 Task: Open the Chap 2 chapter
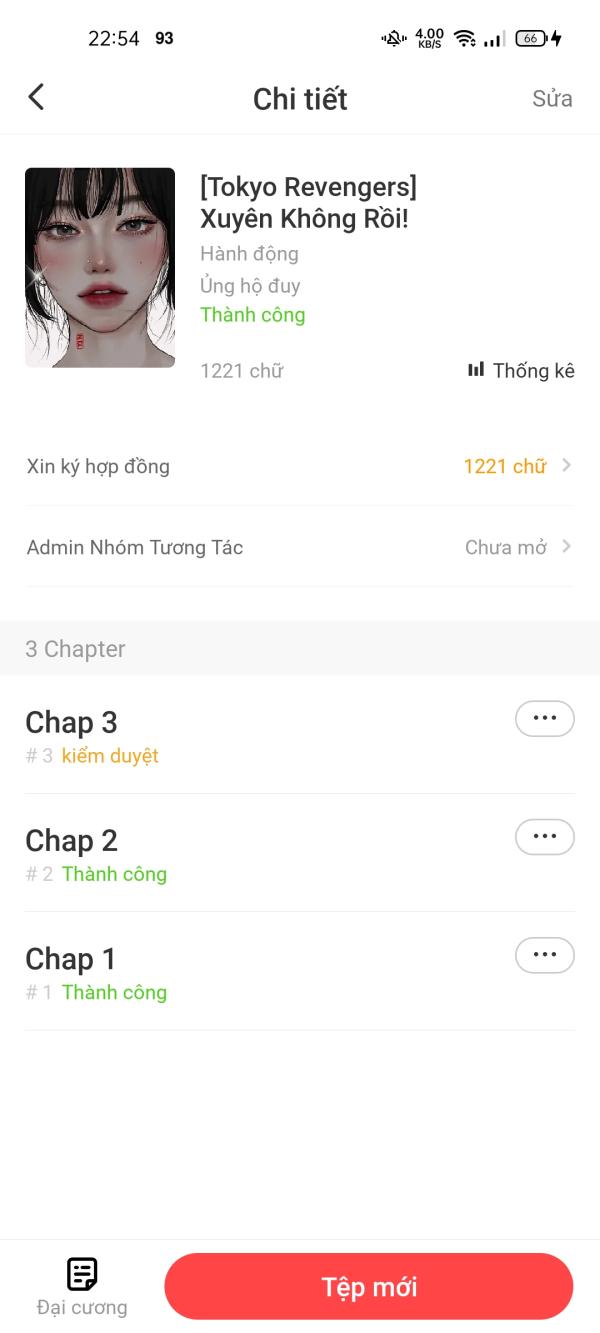200,853
